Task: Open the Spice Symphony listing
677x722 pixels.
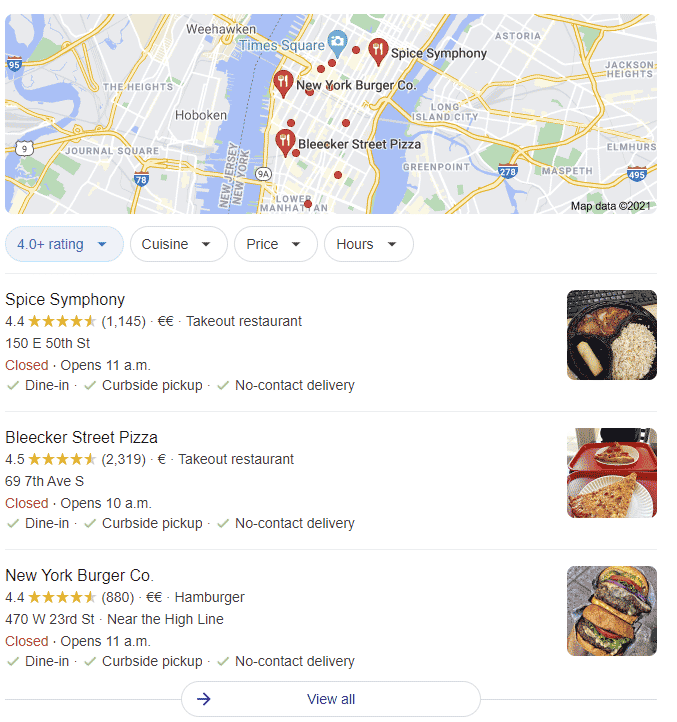Action: pyautogui.click(x=65, y=299)
